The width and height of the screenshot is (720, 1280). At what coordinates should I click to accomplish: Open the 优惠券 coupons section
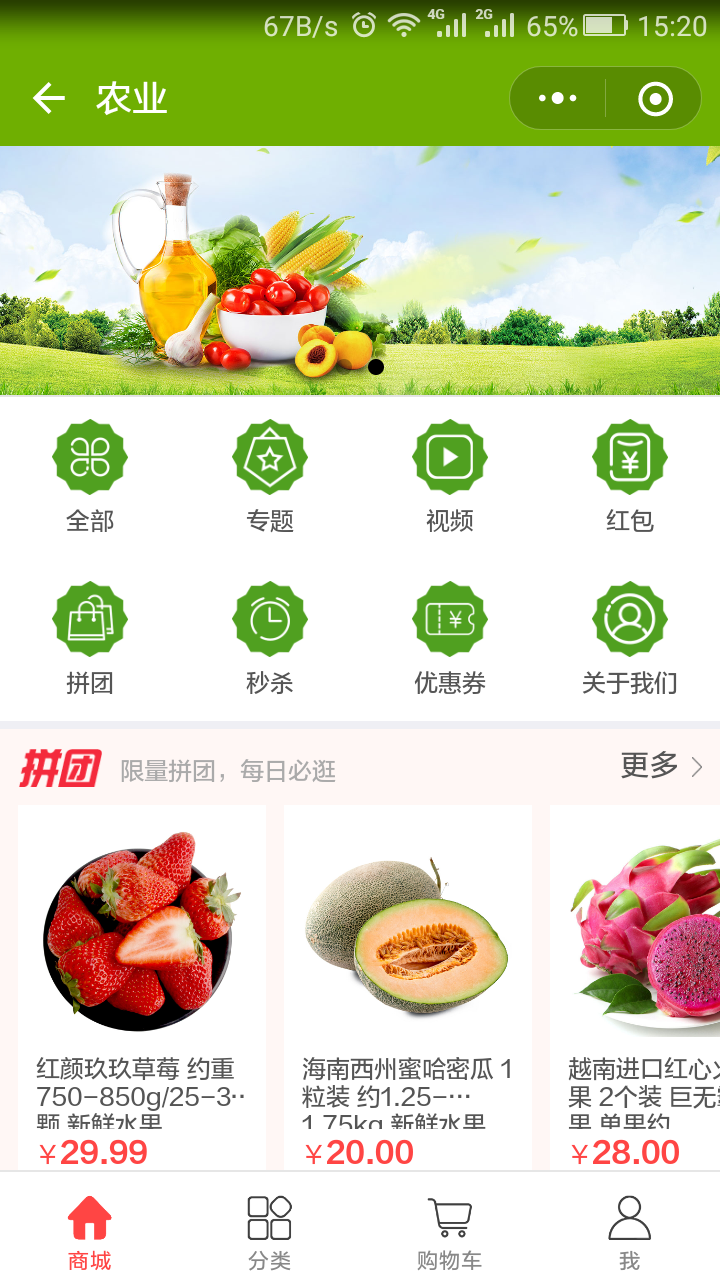(x=450, y=638)
